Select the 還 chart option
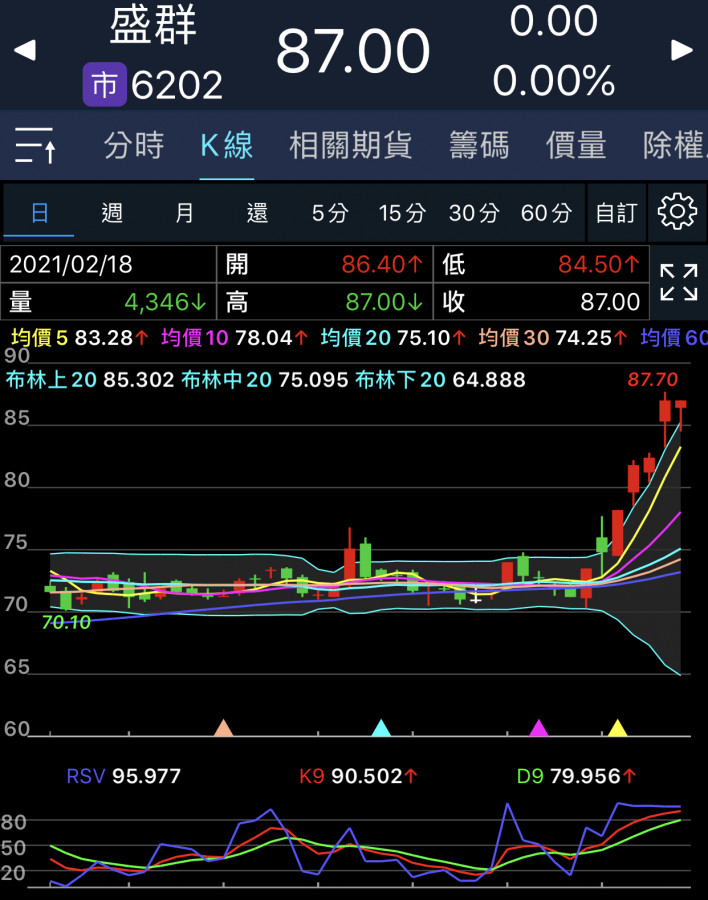The width and height of the screenshot is (708, 900). tap(257, 212)
